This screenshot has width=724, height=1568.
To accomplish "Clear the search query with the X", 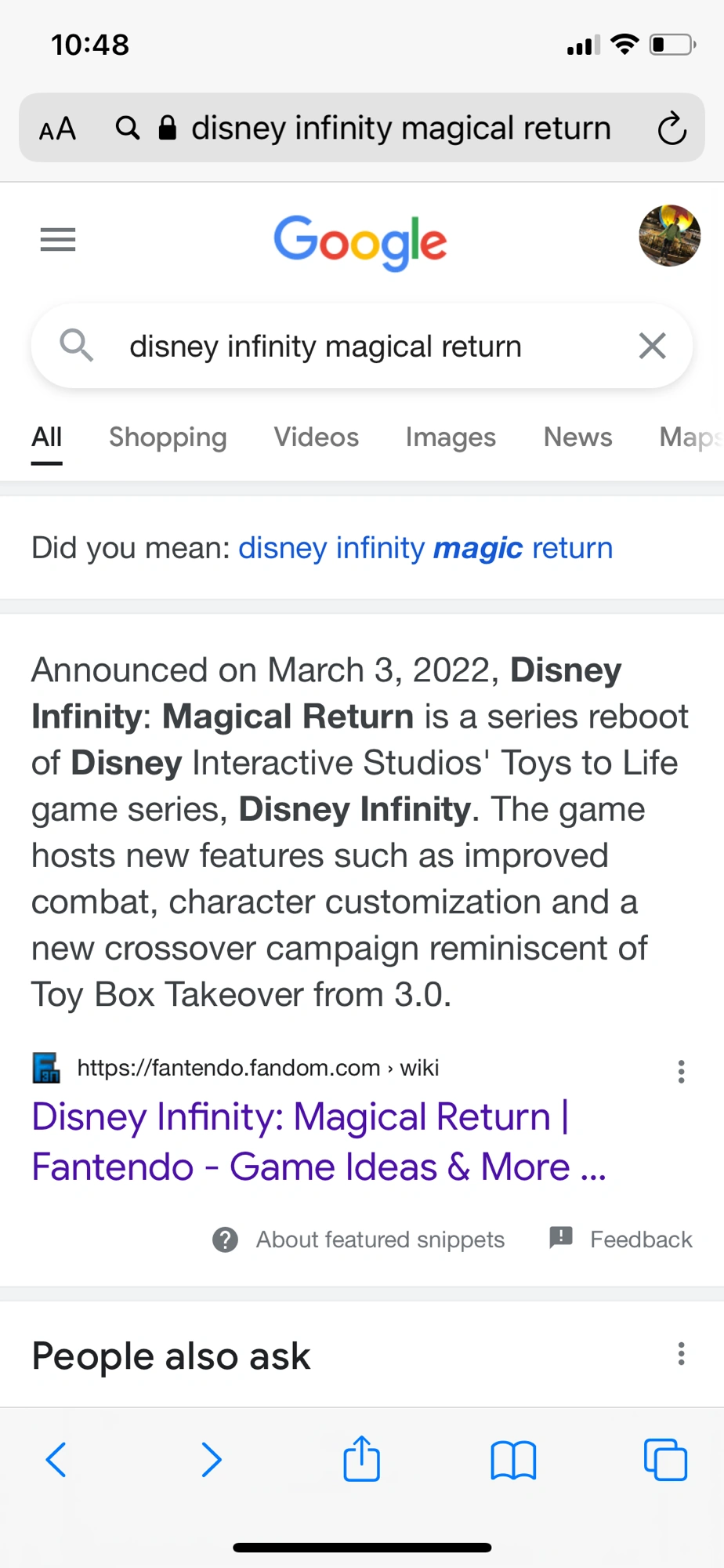I will [651, 346].
